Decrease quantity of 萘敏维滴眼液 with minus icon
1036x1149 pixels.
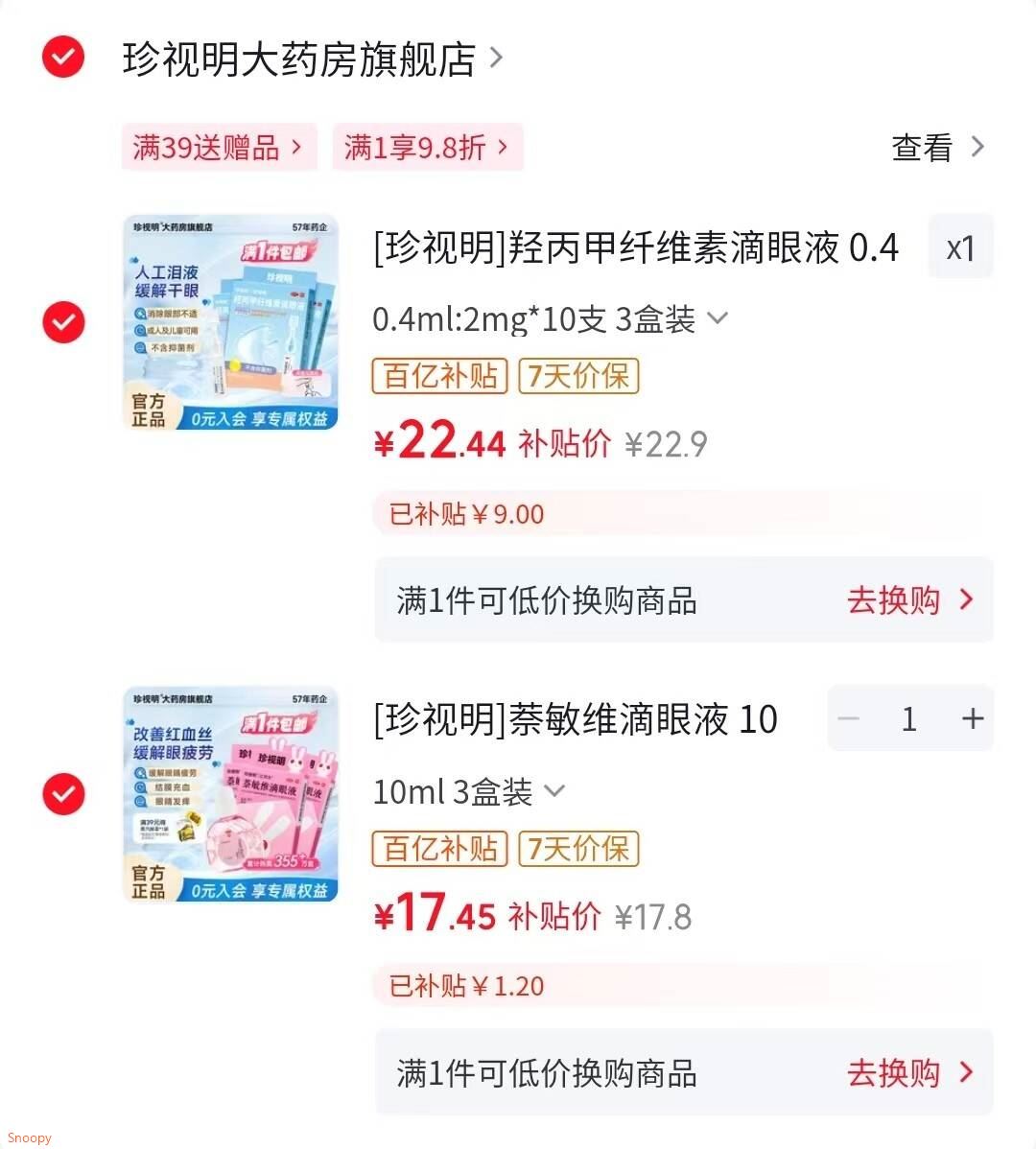click(x=848, y=718)
